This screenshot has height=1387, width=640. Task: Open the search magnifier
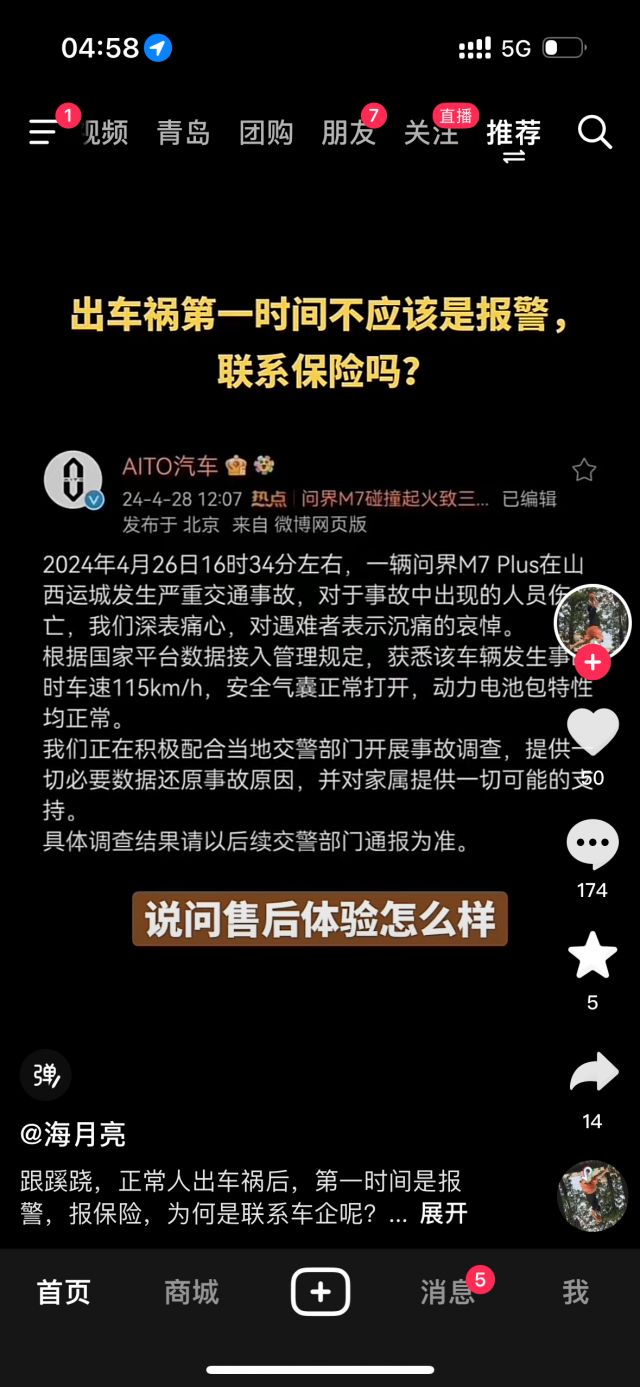pyautogui.click(x=594, y=131)
